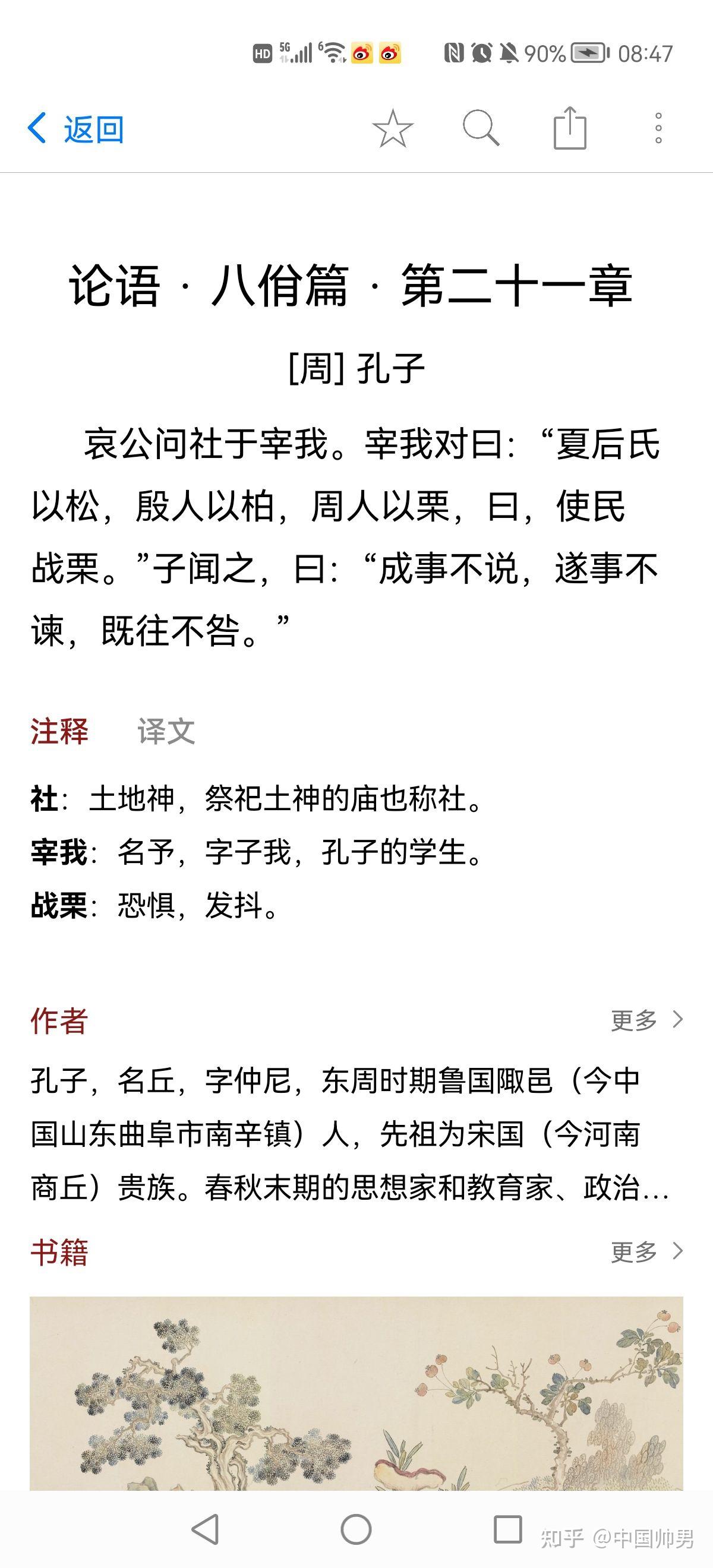Open the book painting card under 书籍
Image resolution: width=713 pixels, height=1568 pixels.
pyautogui.click(x=356, y=1393)
